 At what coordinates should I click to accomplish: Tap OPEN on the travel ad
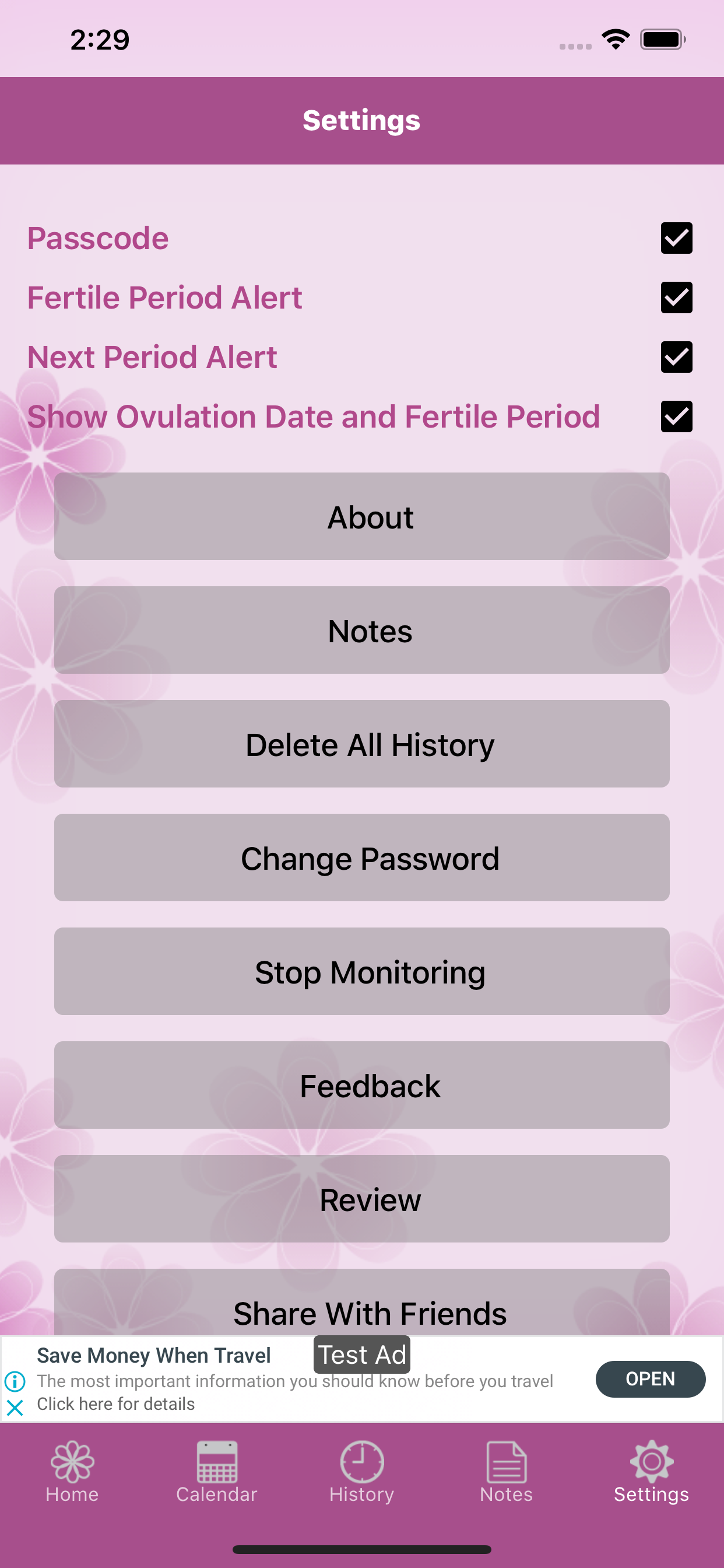(650, 1378)
